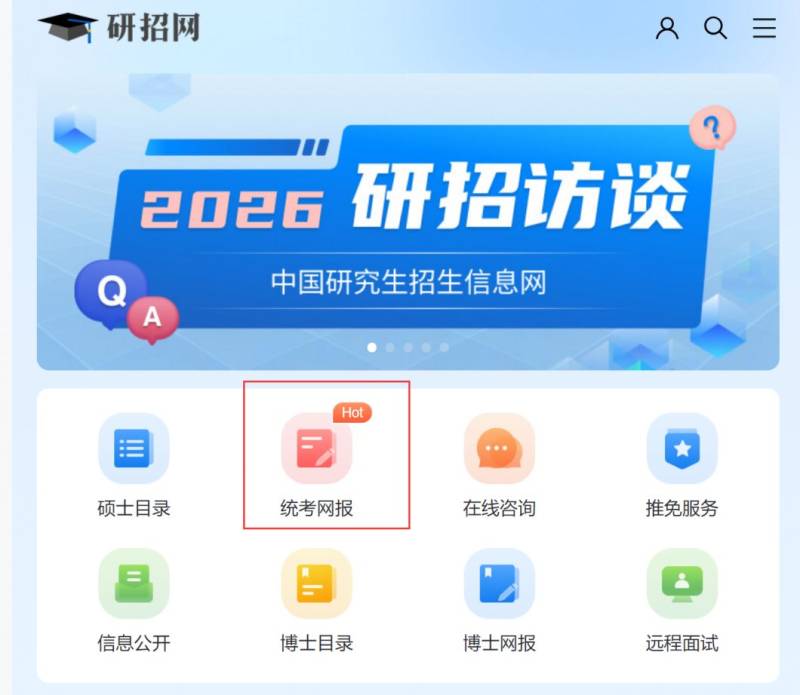Open the search icon
The width and height of the screenshot is (800, 695).
716,28
